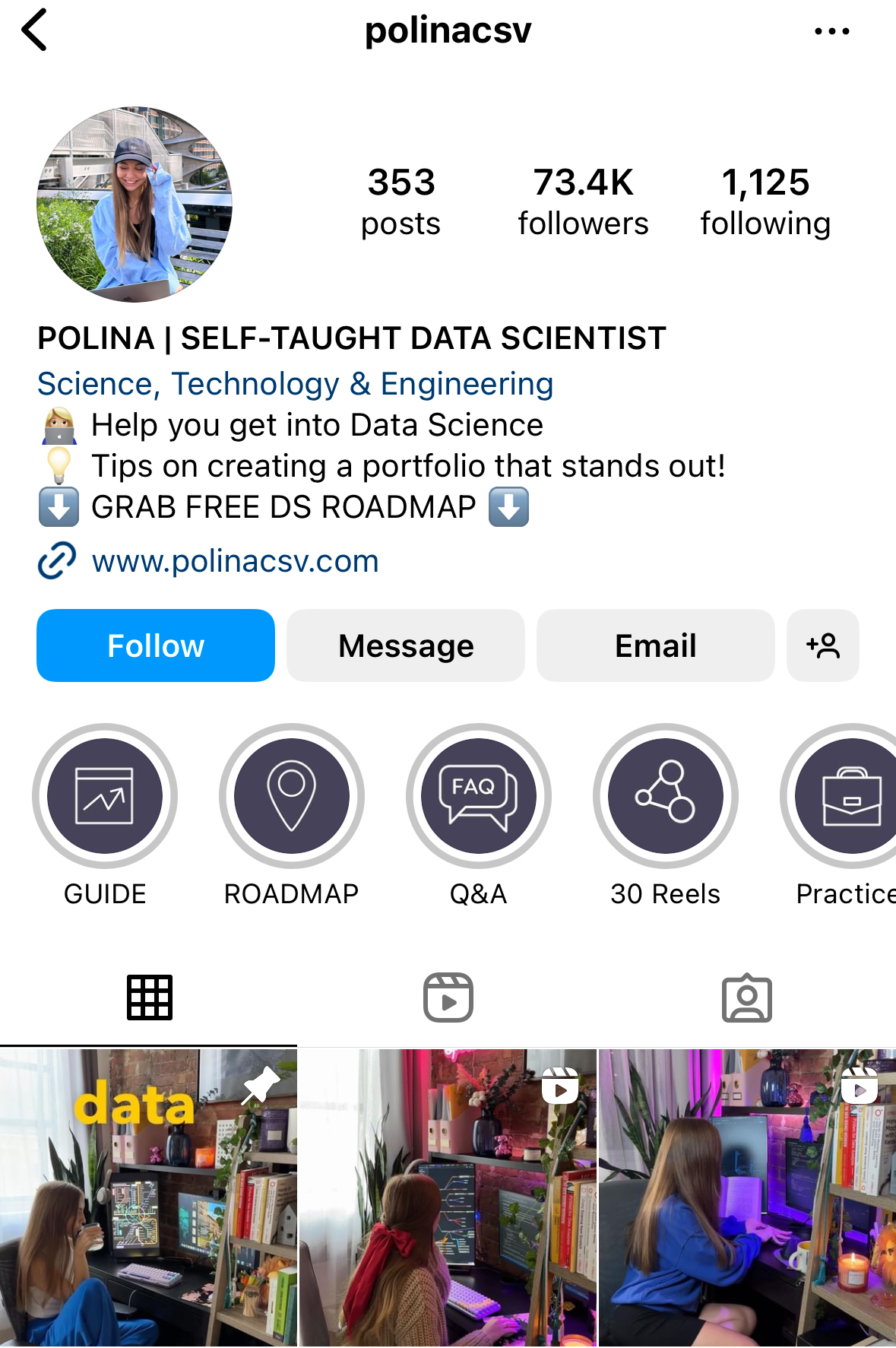This screenshot has height=1348, width=896.
Task: Open the ROADMAP story highlight
Action: point(292,796)
